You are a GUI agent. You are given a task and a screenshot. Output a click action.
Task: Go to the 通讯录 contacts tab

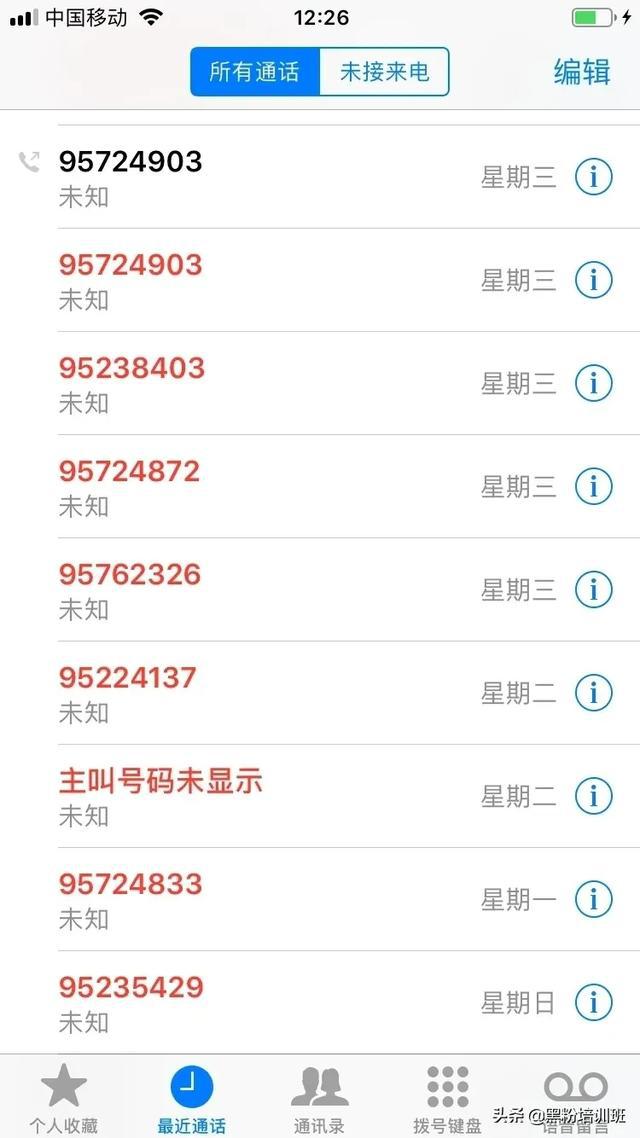pyautogui.click(x=319, y=1097)
